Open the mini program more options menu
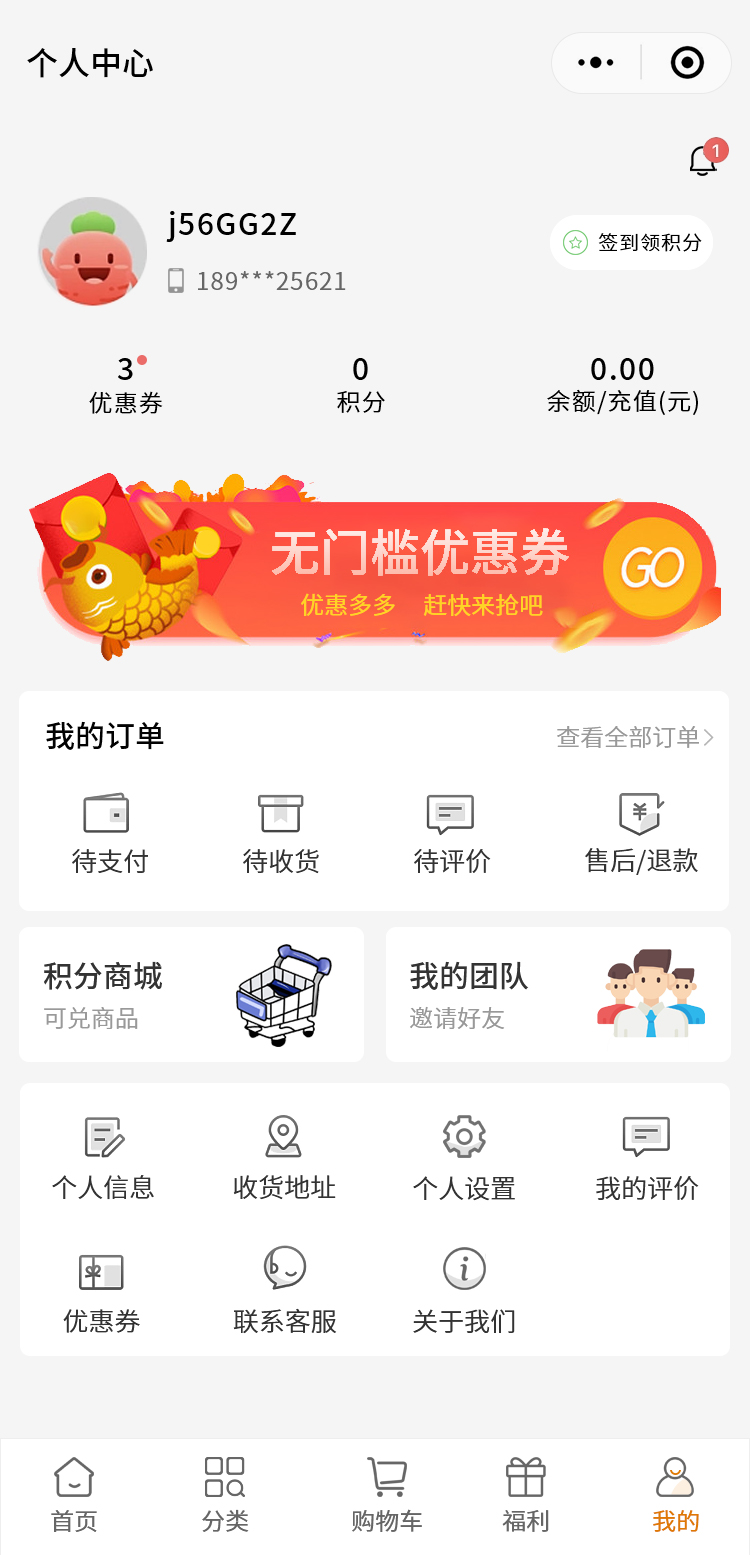This screenshot has height=1555, width=750. (x=596, y=63)
